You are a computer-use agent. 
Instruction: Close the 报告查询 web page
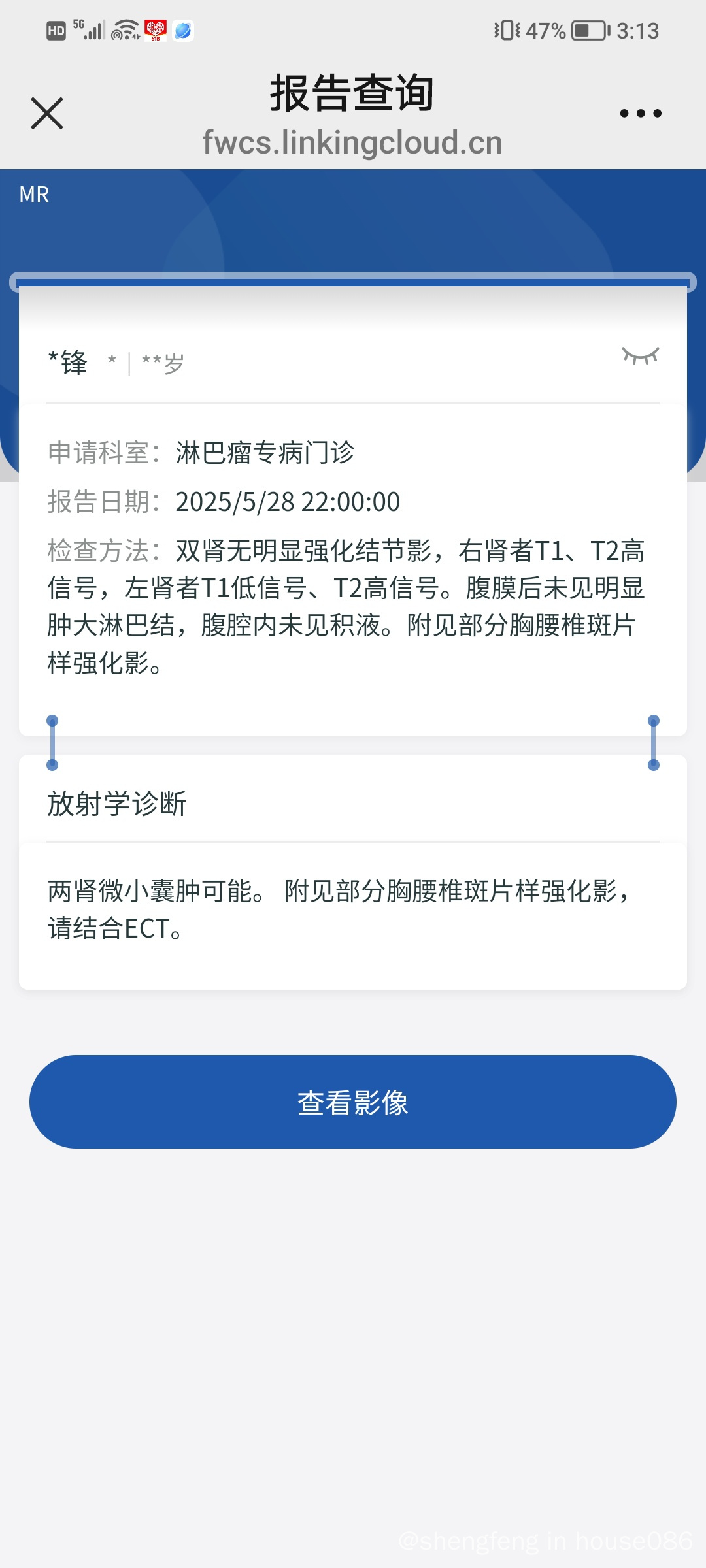(x=47, y=114)
